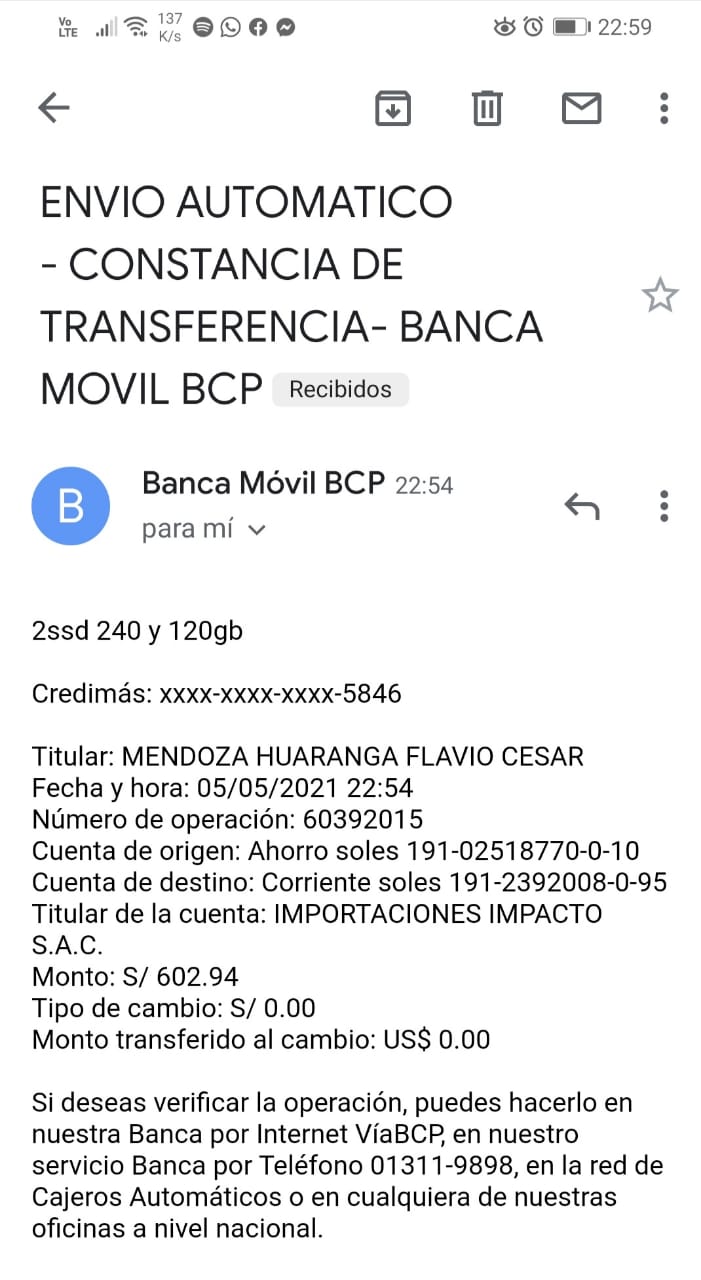Archive this email
Viewport: 701px width, 1280px height.
[x=393, y=108]
